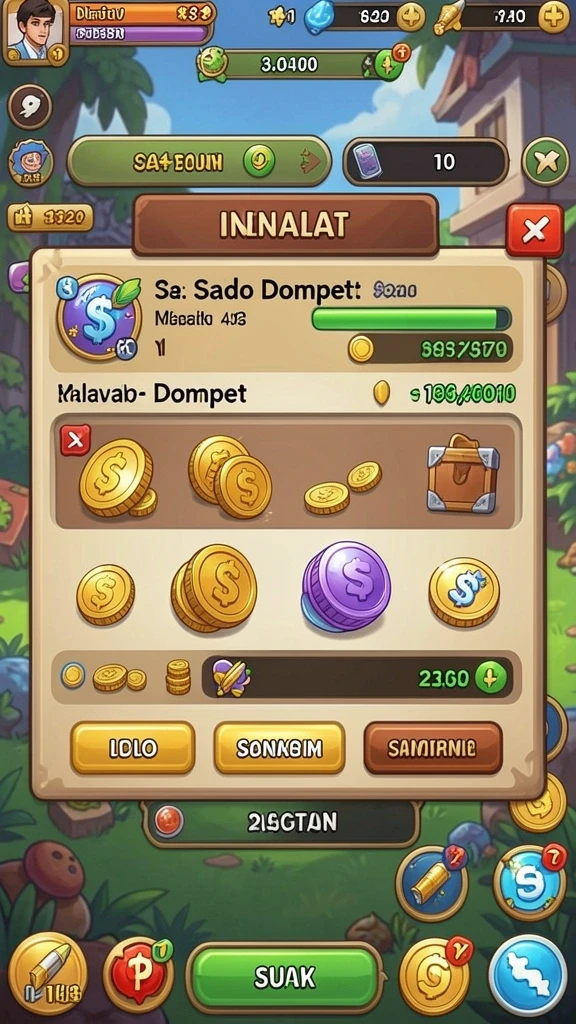Tap the small red X on the first coin pack
Viewport: 576px width, 1024px height.
click(75, 440)
